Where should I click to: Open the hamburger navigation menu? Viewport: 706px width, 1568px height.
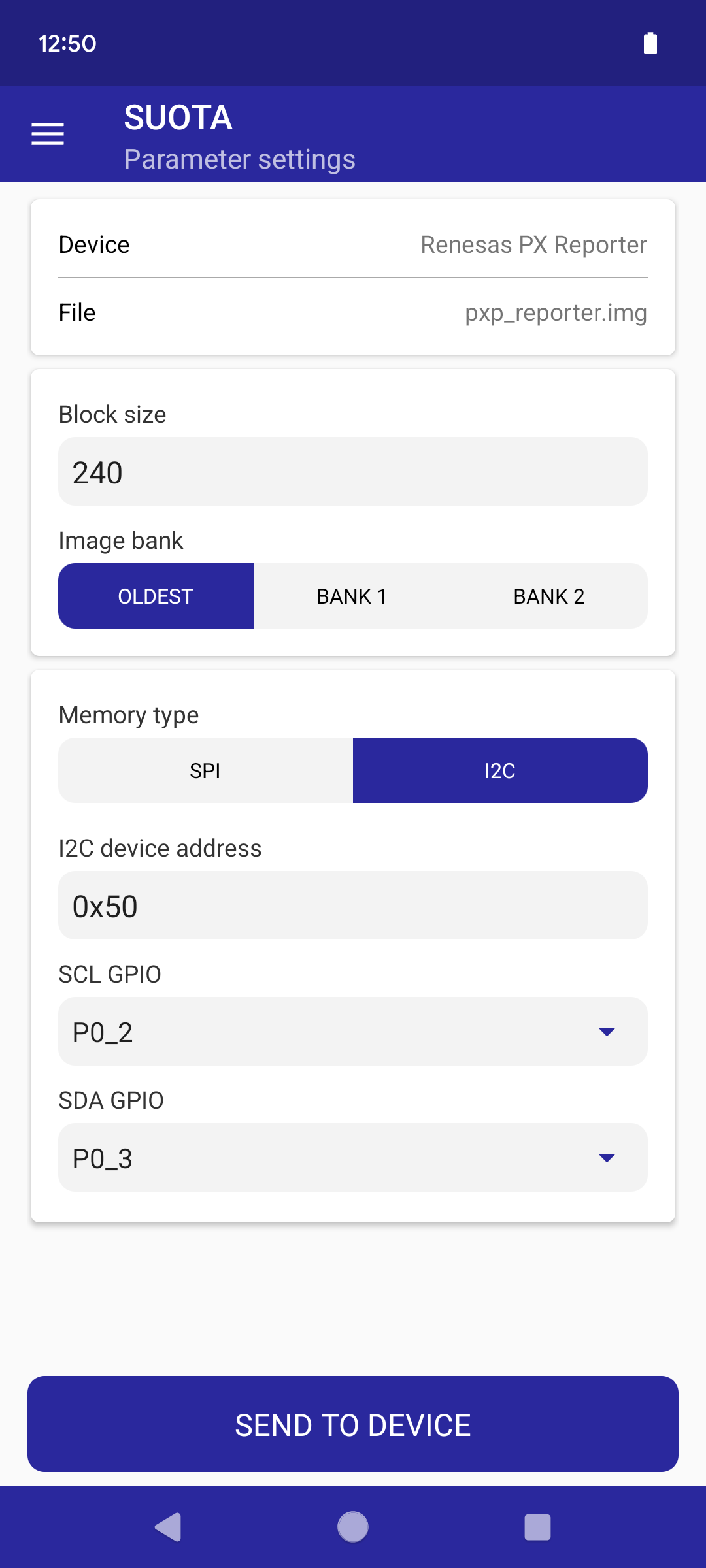point(48,134)
